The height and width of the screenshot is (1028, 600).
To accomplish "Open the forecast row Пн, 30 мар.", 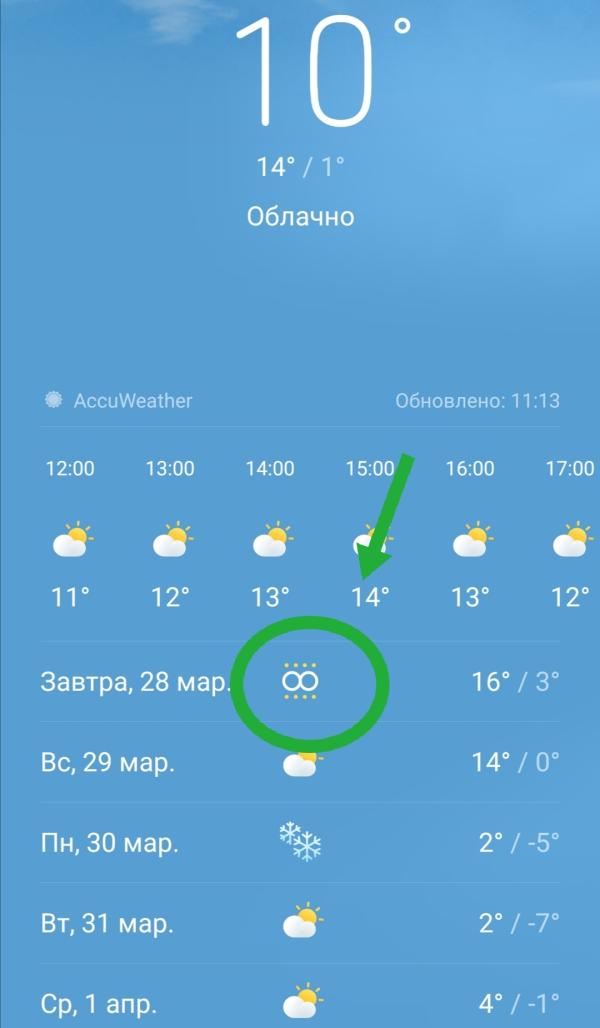I will (x=300, y=842).
